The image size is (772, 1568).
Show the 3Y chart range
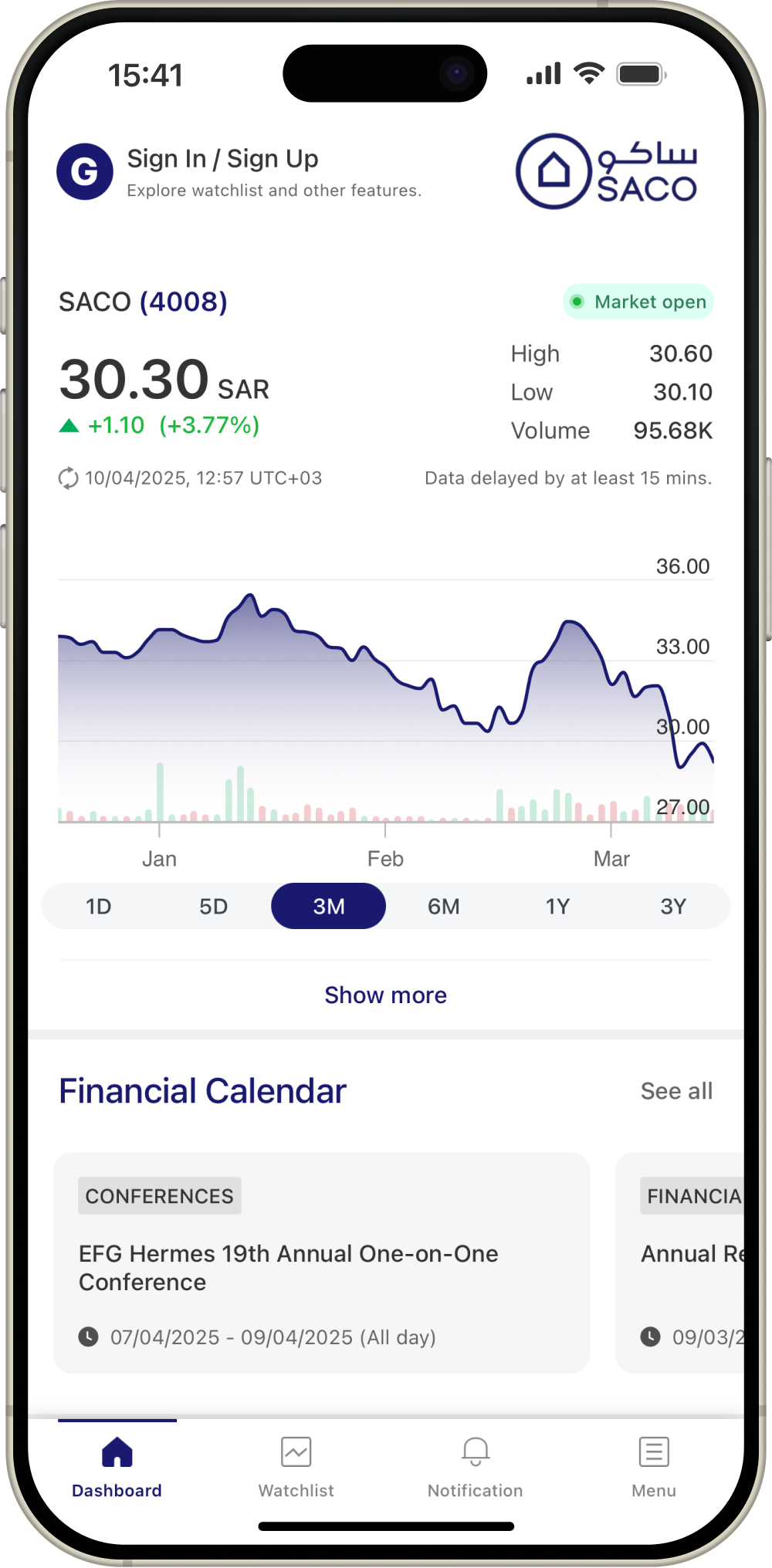point(672,906)
